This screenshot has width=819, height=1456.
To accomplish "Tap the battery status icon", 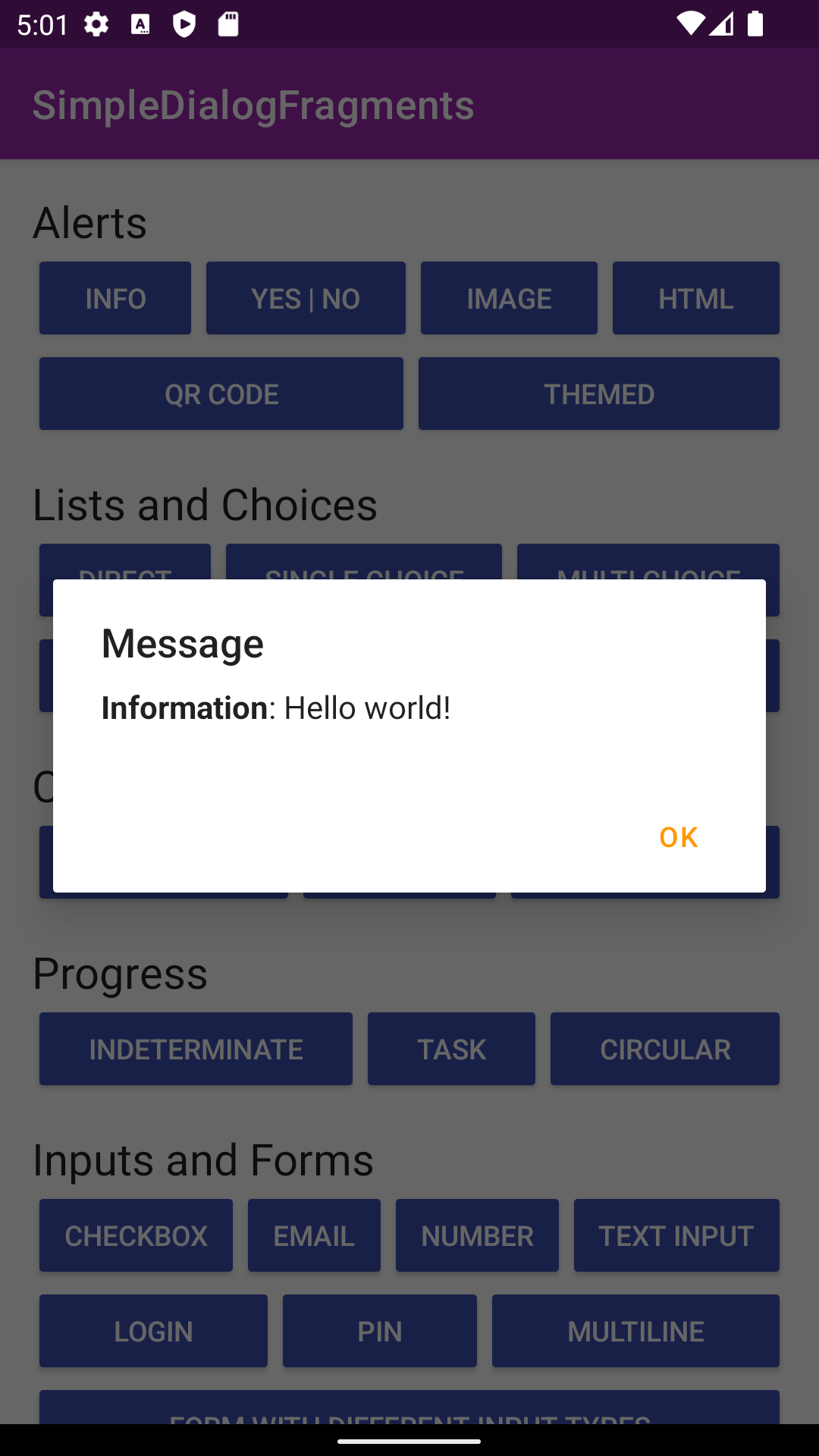I will pyautogui.click(x=756, y=24).
